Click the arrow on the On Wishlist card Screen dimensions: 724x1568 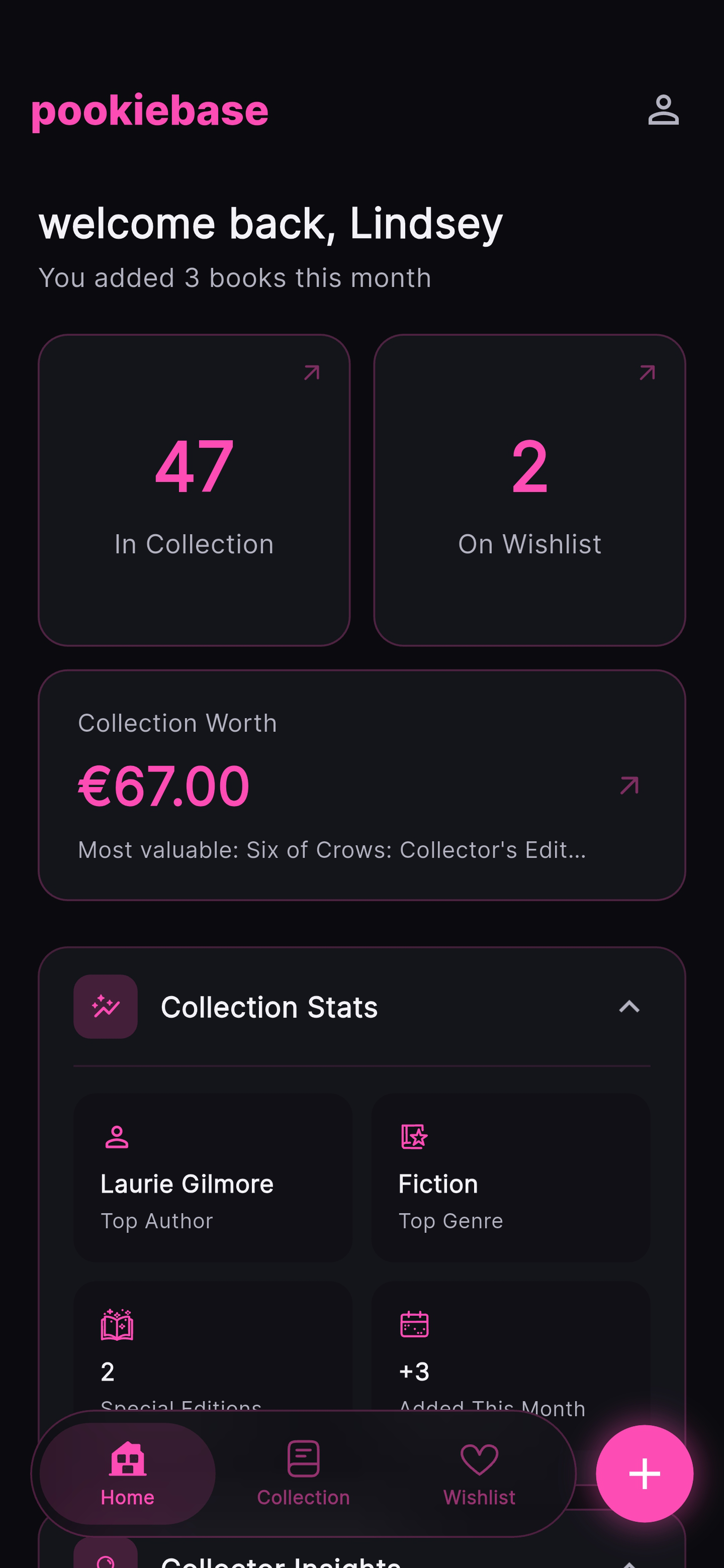coord(647,372)
